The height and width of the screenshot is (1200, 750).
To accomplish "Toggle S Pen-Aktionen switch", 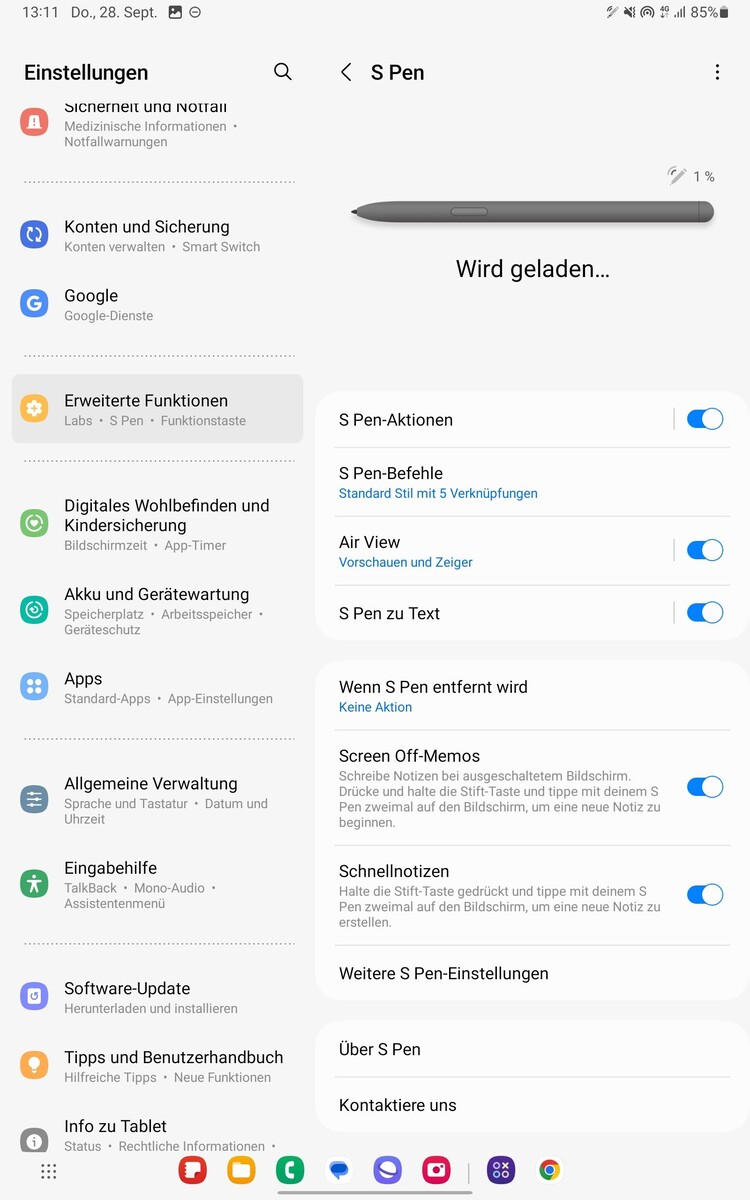I will point(704,419).
